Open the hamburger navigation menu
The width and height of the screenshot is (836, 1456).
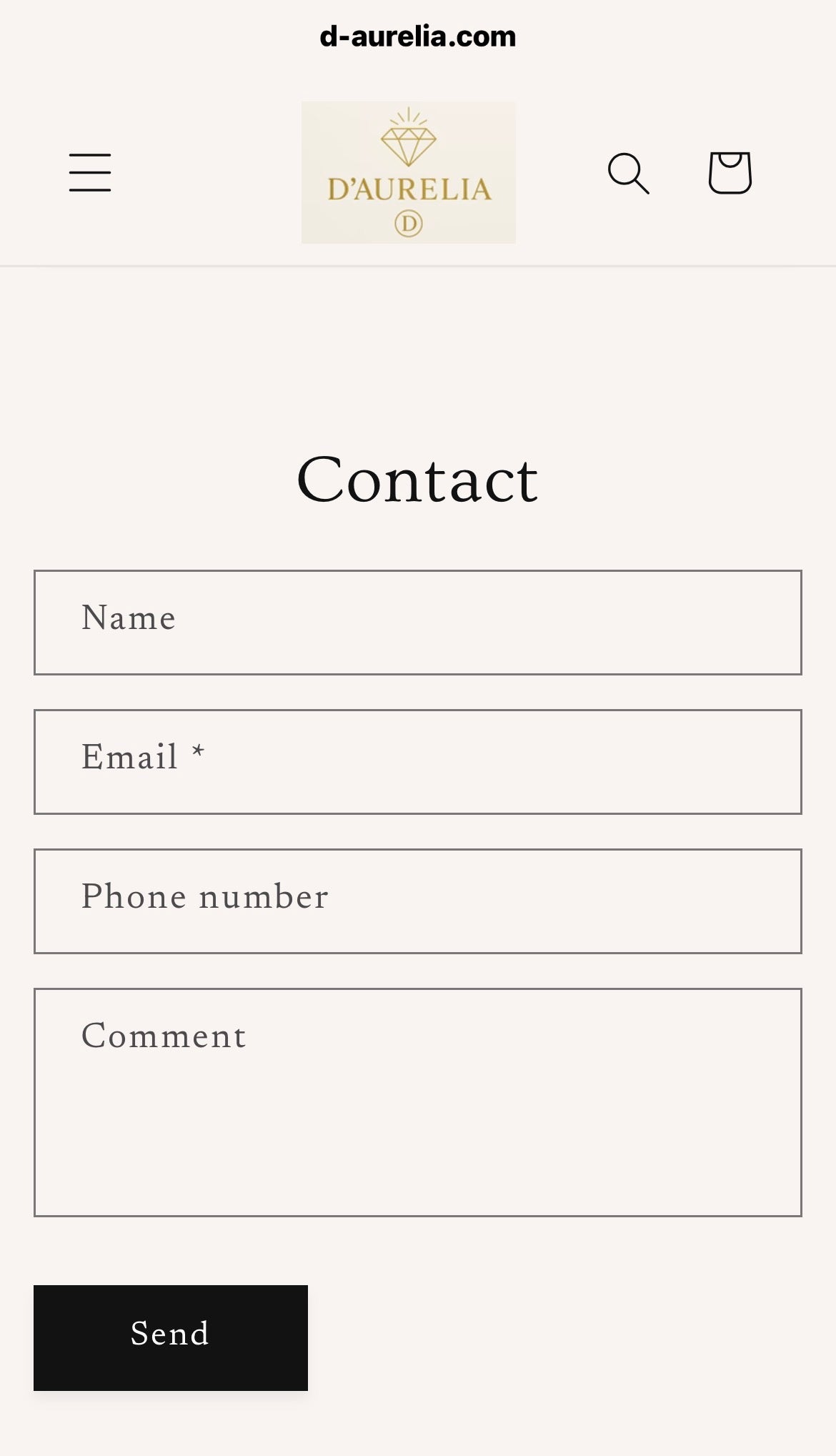click(x=90, y=172)
